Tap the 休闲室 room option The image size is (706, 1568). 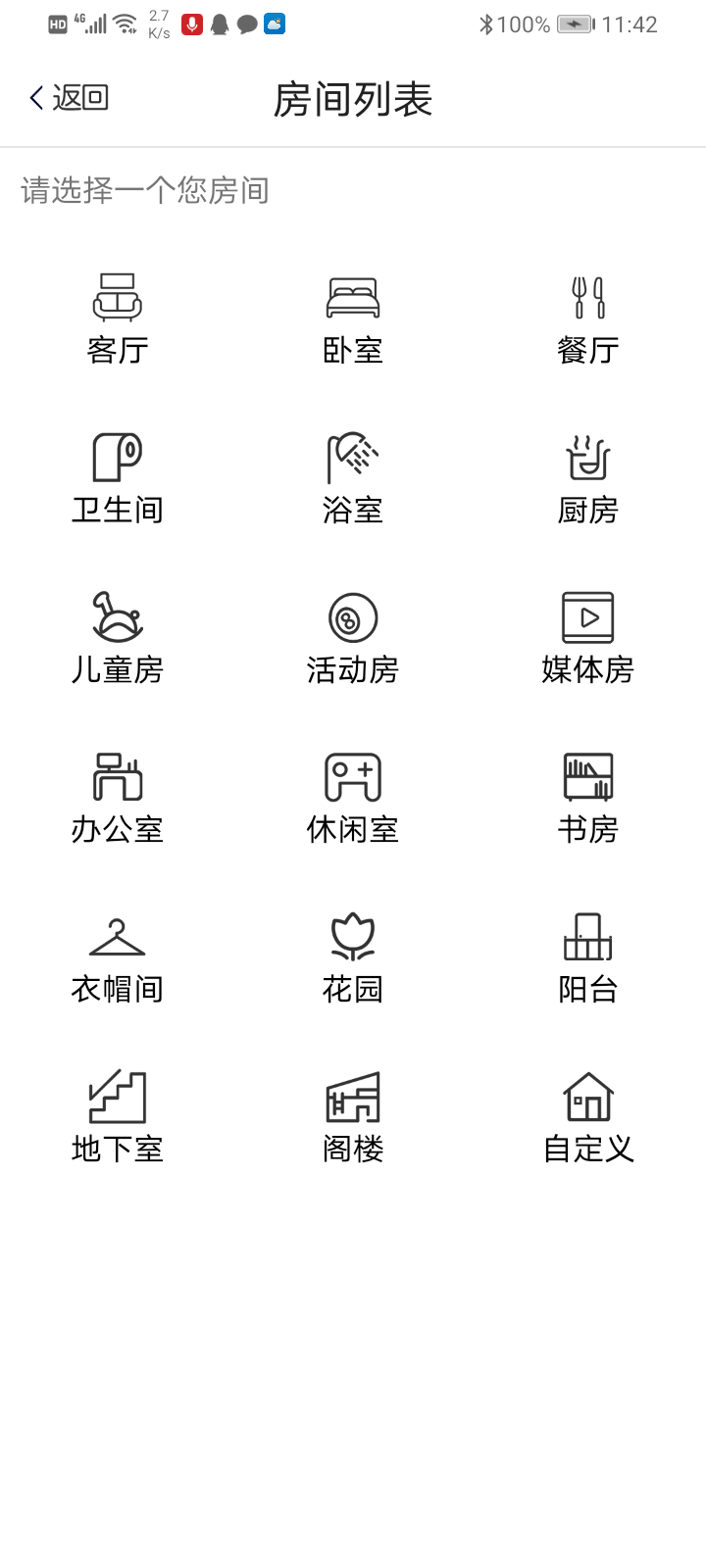click(353, 799)
